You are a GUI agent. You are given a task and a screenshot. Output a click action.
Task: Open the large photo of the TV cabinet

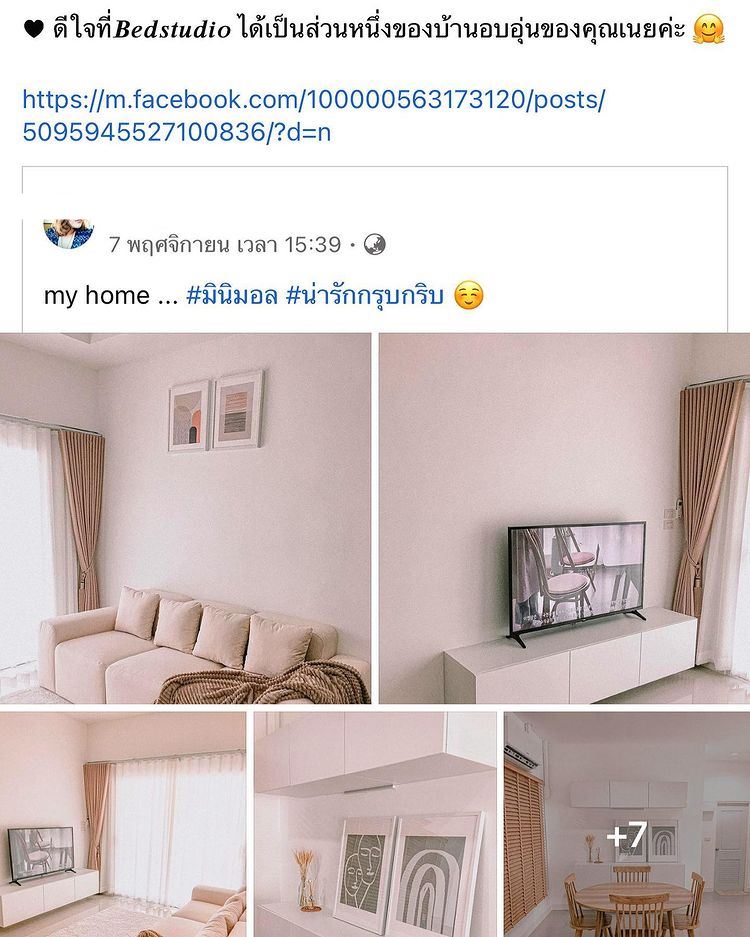coord(564,518)
